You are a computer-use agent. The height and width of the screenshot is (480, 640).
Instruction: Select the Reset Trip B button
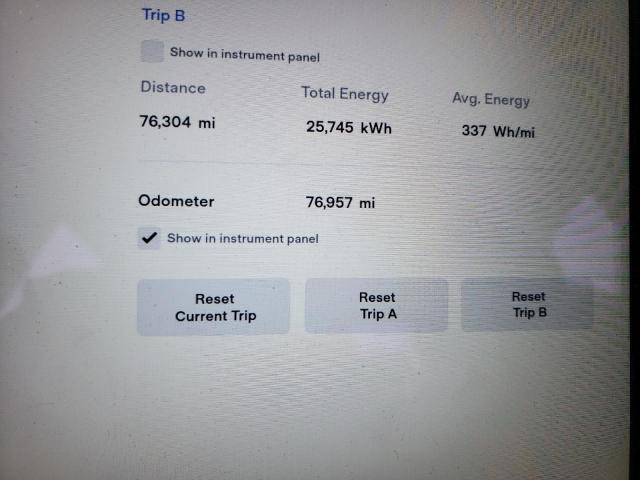(x=528, y=304)
